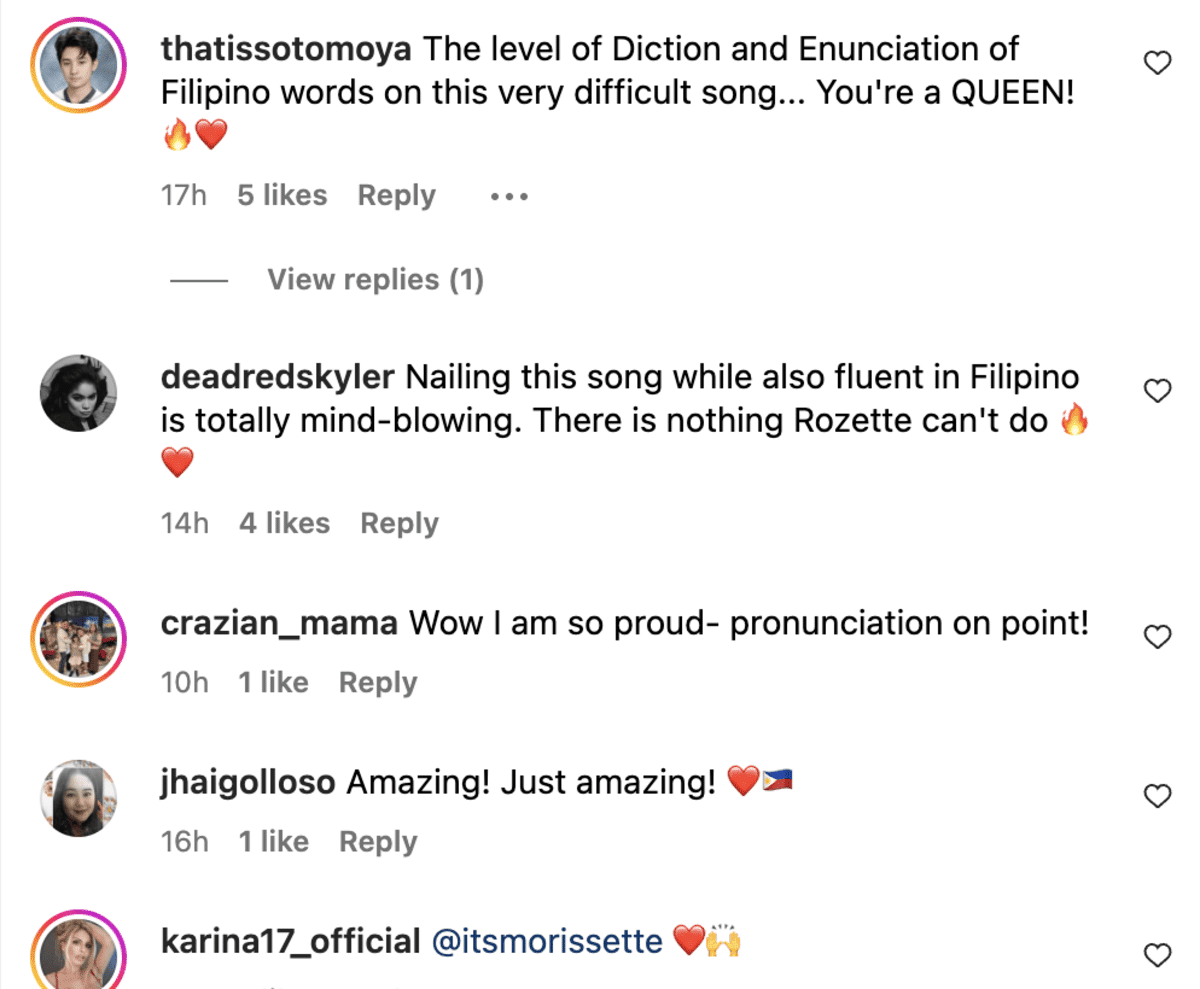Like karina17_official's comment
1200x989 pixels.
[x=1157, y=956]
